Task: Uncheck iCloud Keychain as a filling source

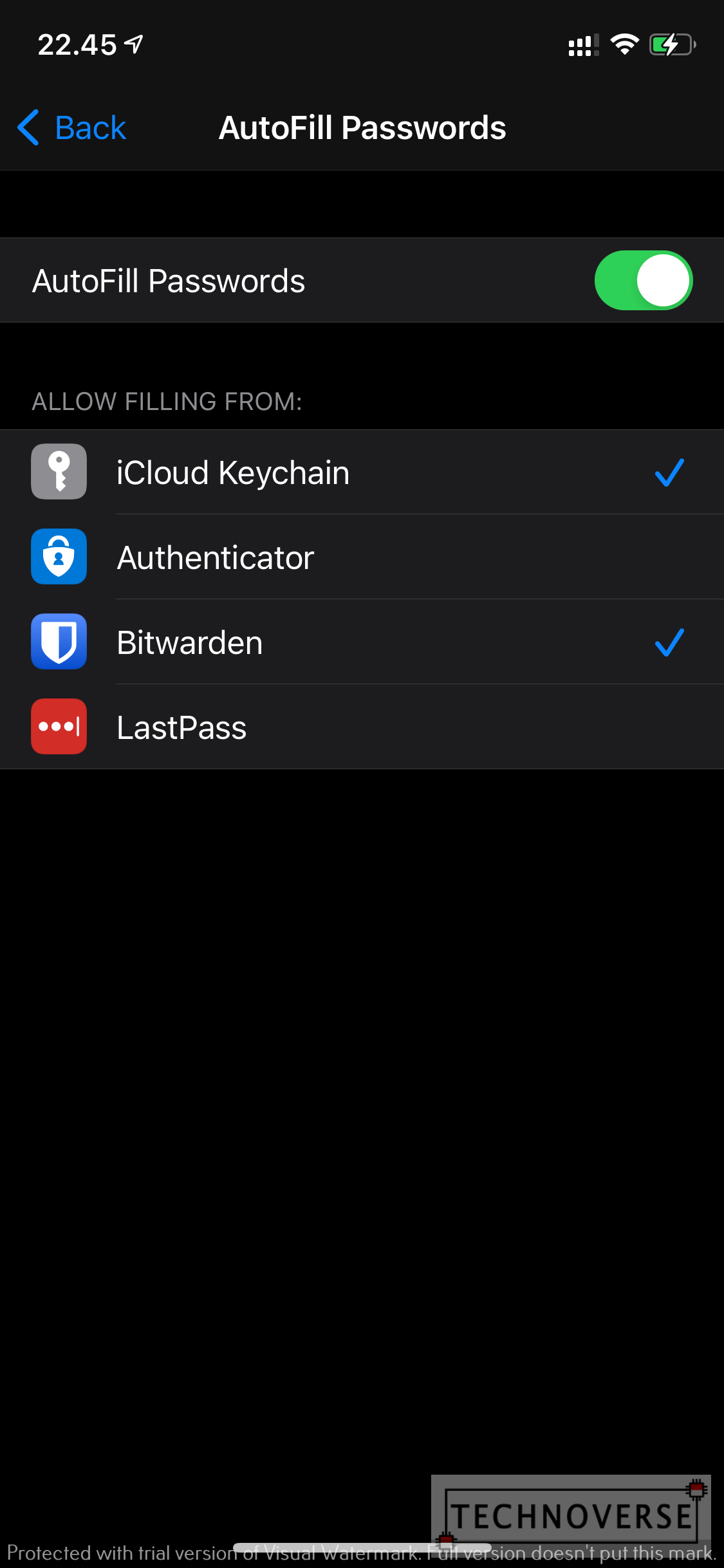Action: pos(362,472)
